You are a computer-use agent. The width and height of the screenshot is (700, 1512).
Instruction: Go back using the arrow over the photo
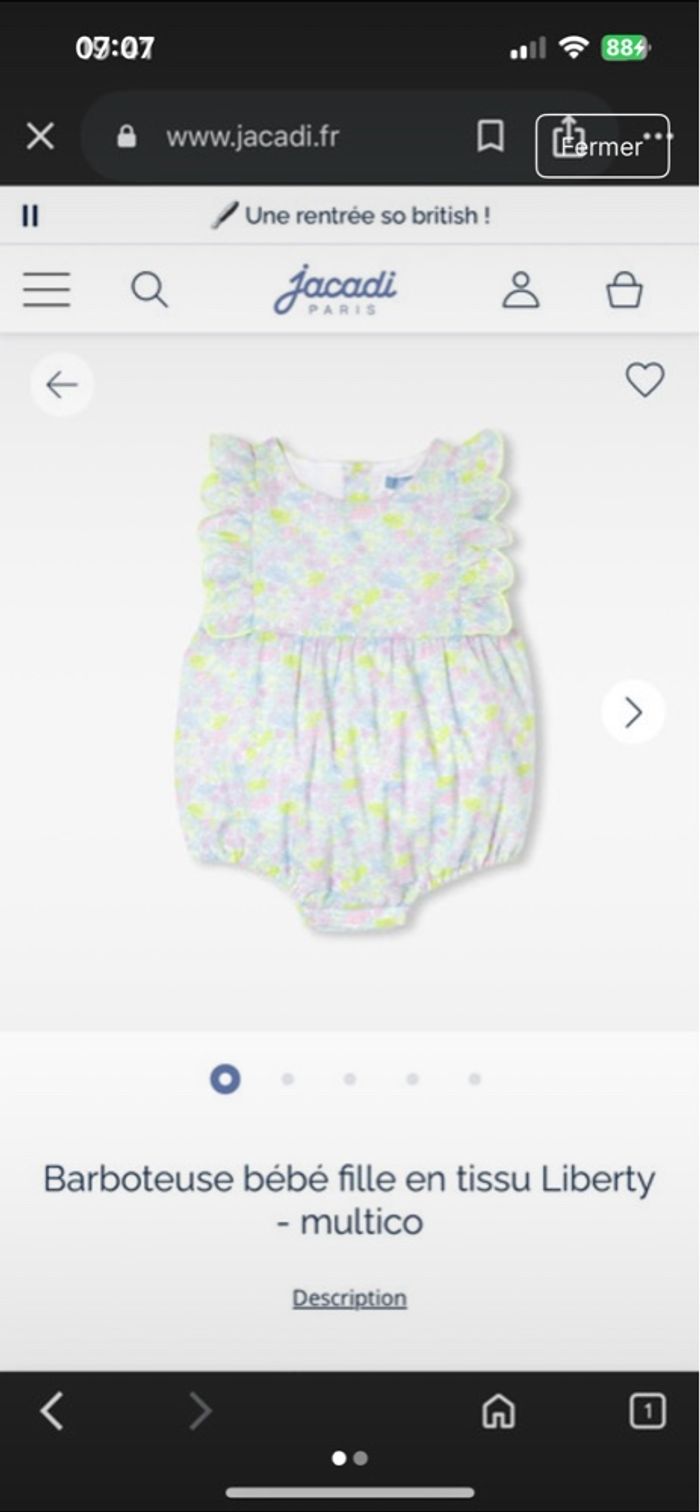tap(62, 384)
